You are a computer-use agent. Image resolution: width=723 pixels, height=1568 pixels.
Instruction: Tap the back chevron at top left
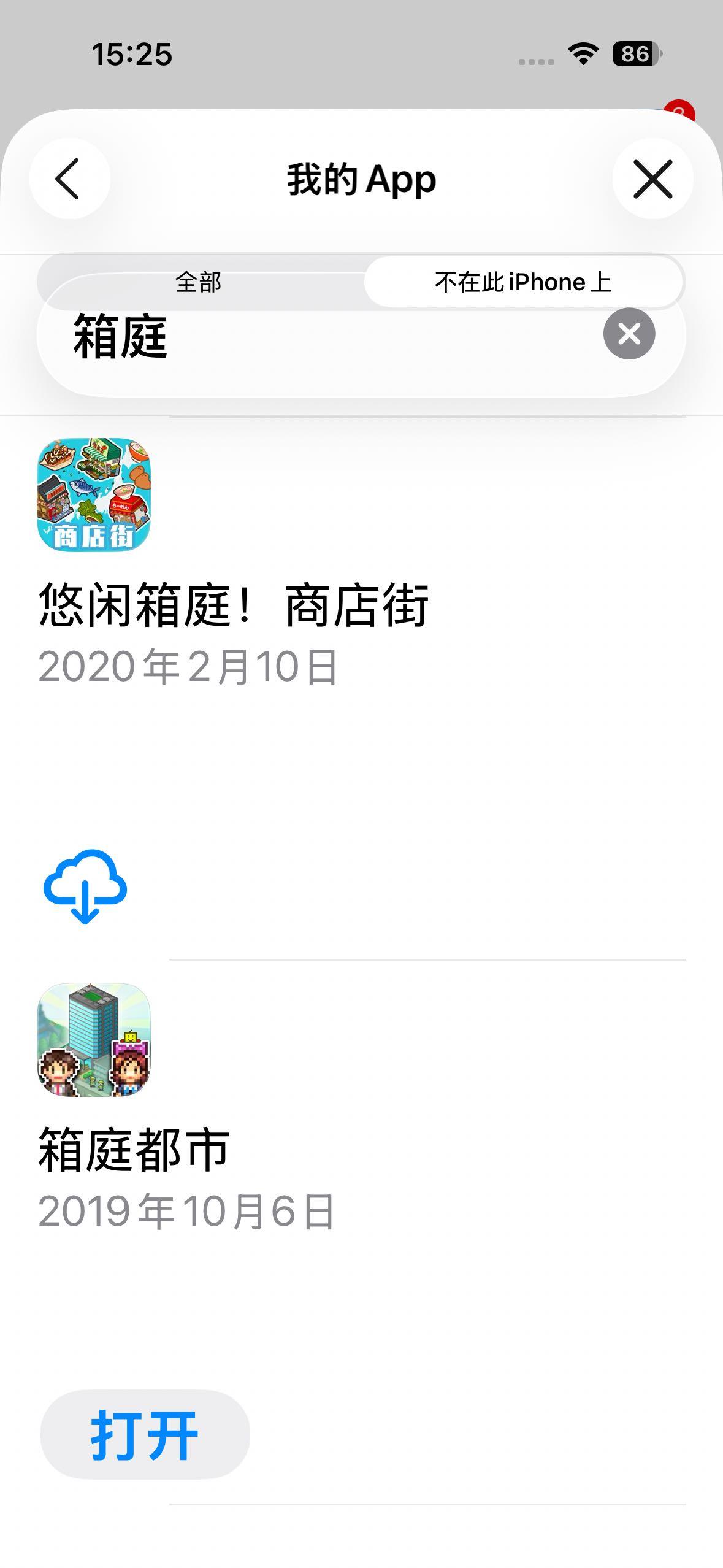point(71,179)
